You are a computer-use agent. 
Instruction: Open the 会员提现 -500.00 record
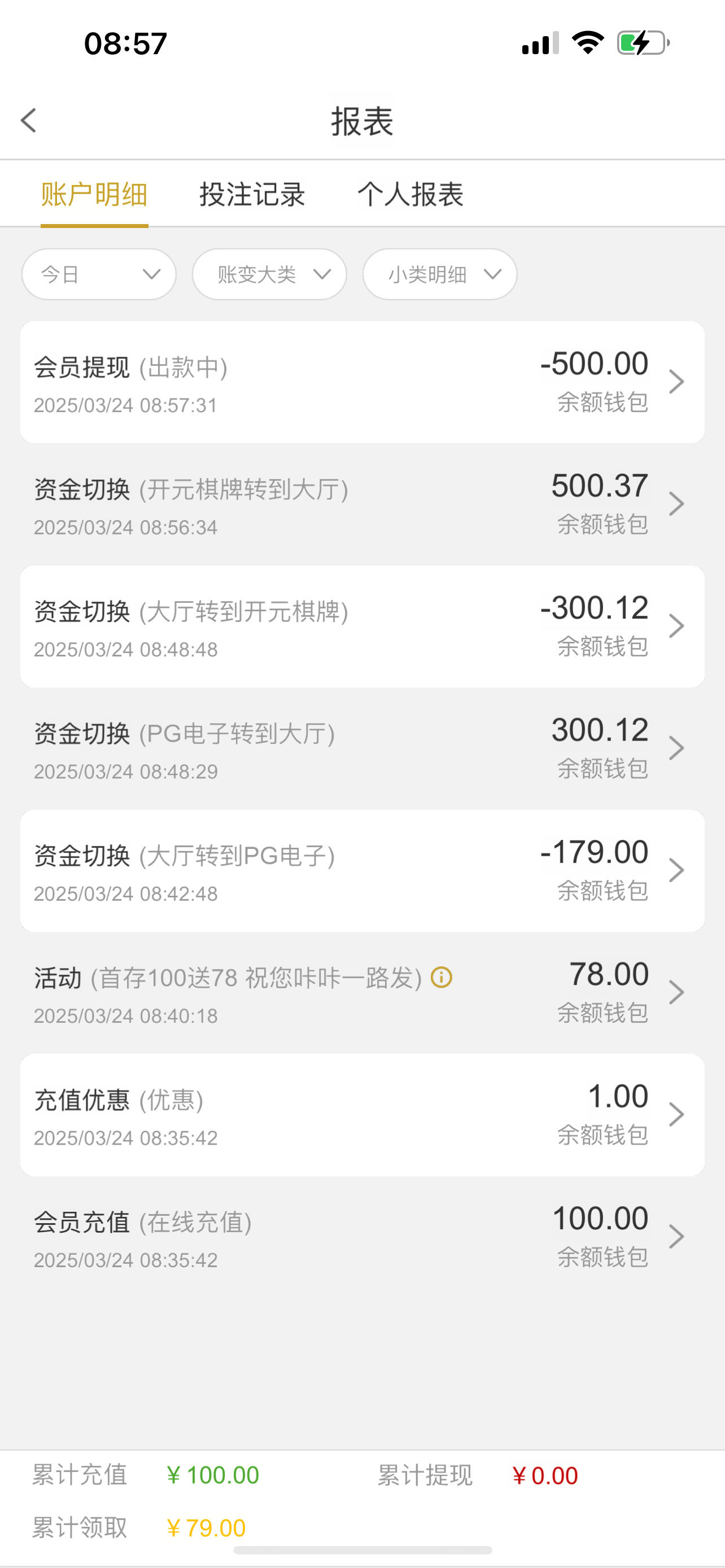tap(362, 382)
